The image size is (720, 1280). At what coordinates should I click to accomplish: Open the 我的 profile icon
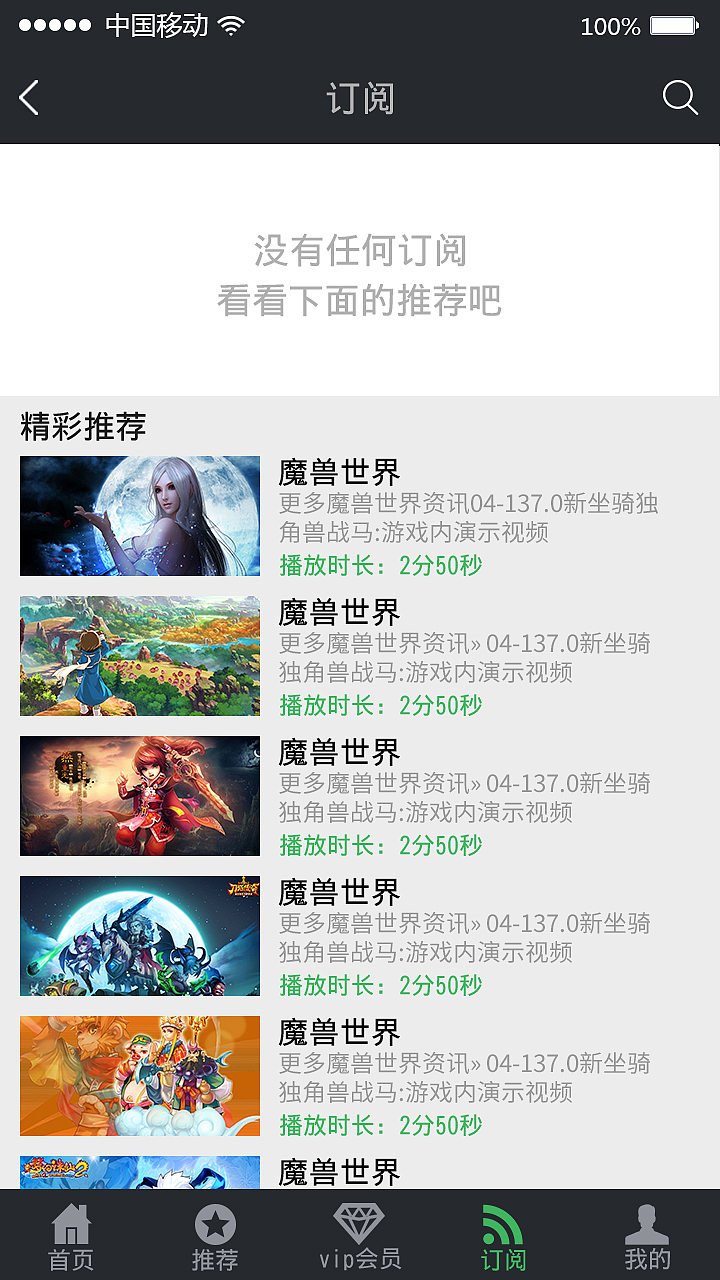648,1222
